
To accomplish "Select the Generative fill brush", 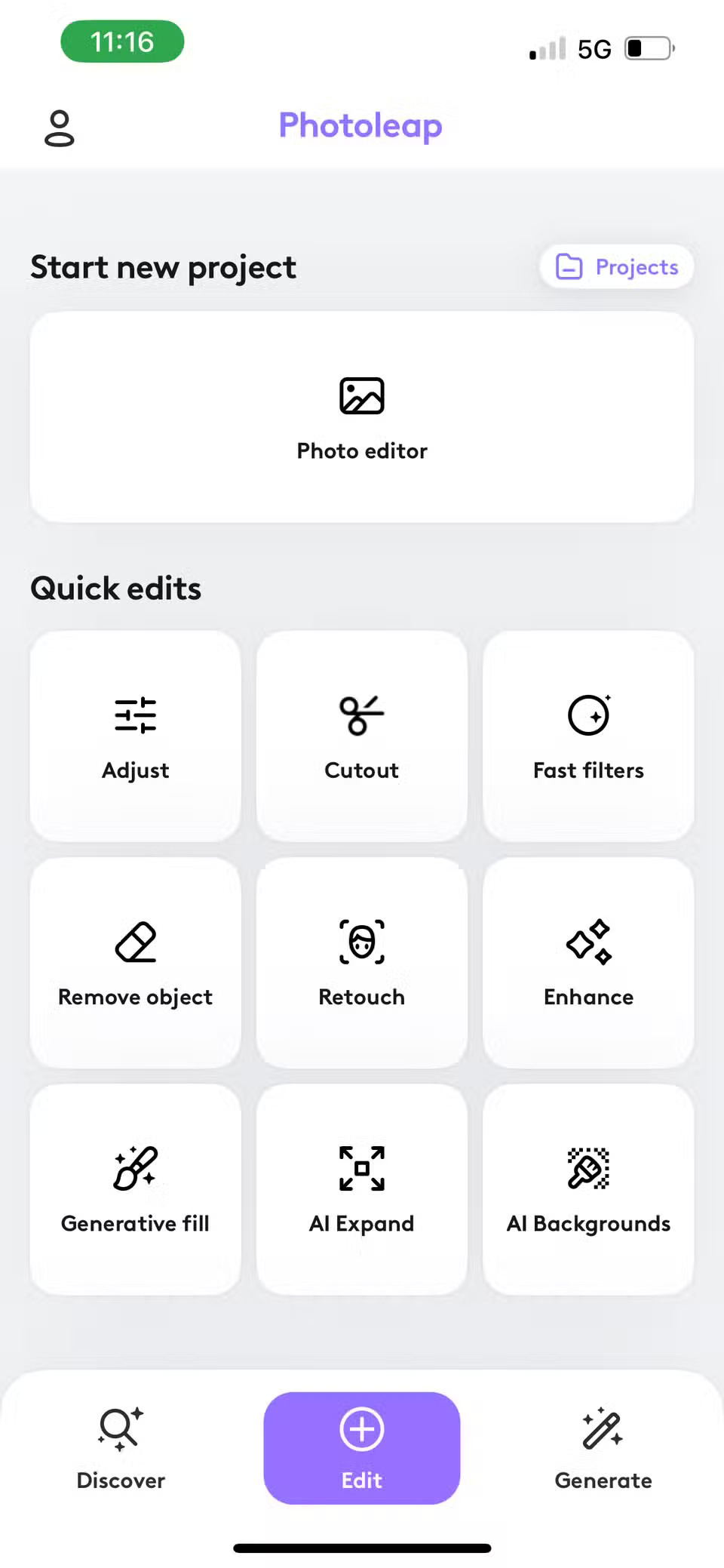I will coord(135,1188).
